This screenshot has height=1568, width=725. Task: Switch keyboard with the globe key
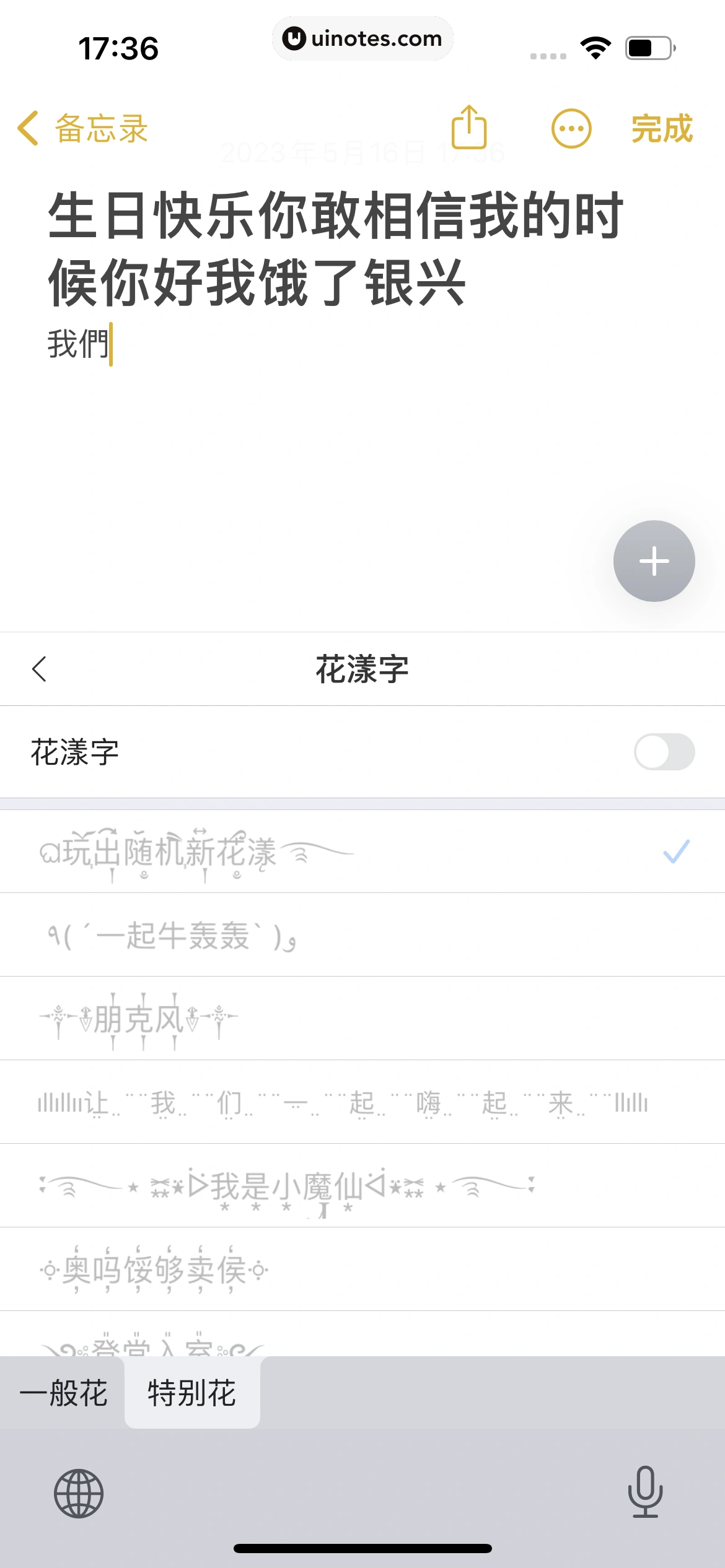click(x=79, y=1494)
